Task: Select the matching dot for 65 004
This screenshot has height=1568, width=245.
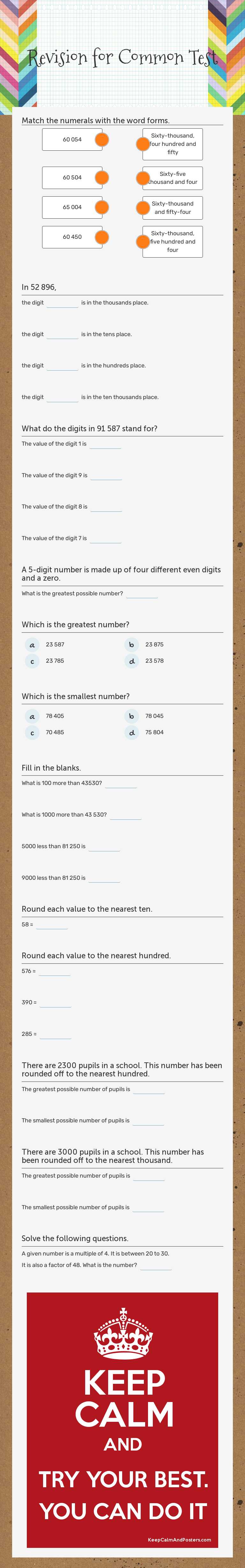Action: click(101, 207)
